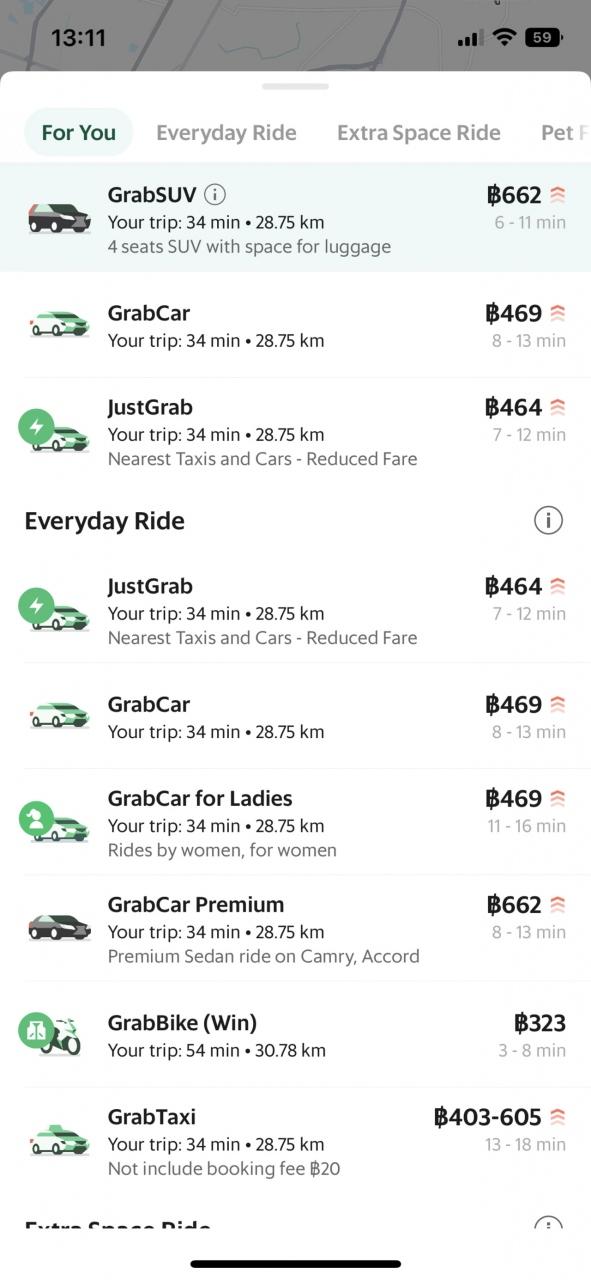
Task: Pick the GrabTaxi ride option
Action: 295,1141
